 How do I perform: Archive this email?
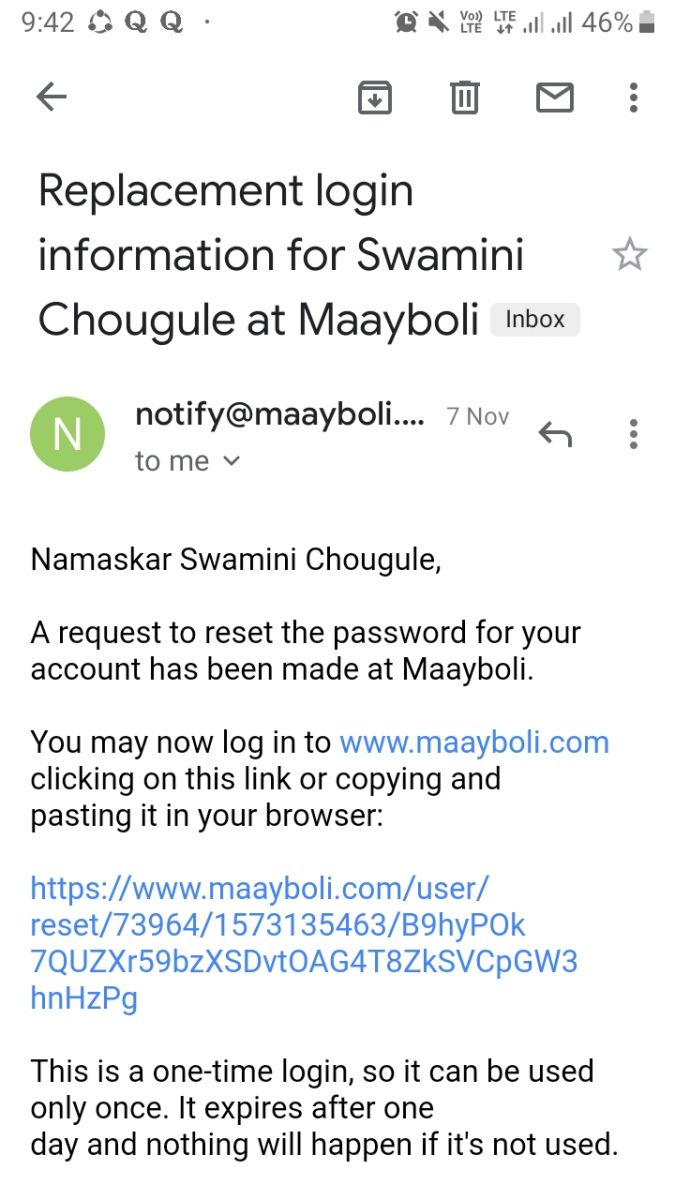(375, 97)
